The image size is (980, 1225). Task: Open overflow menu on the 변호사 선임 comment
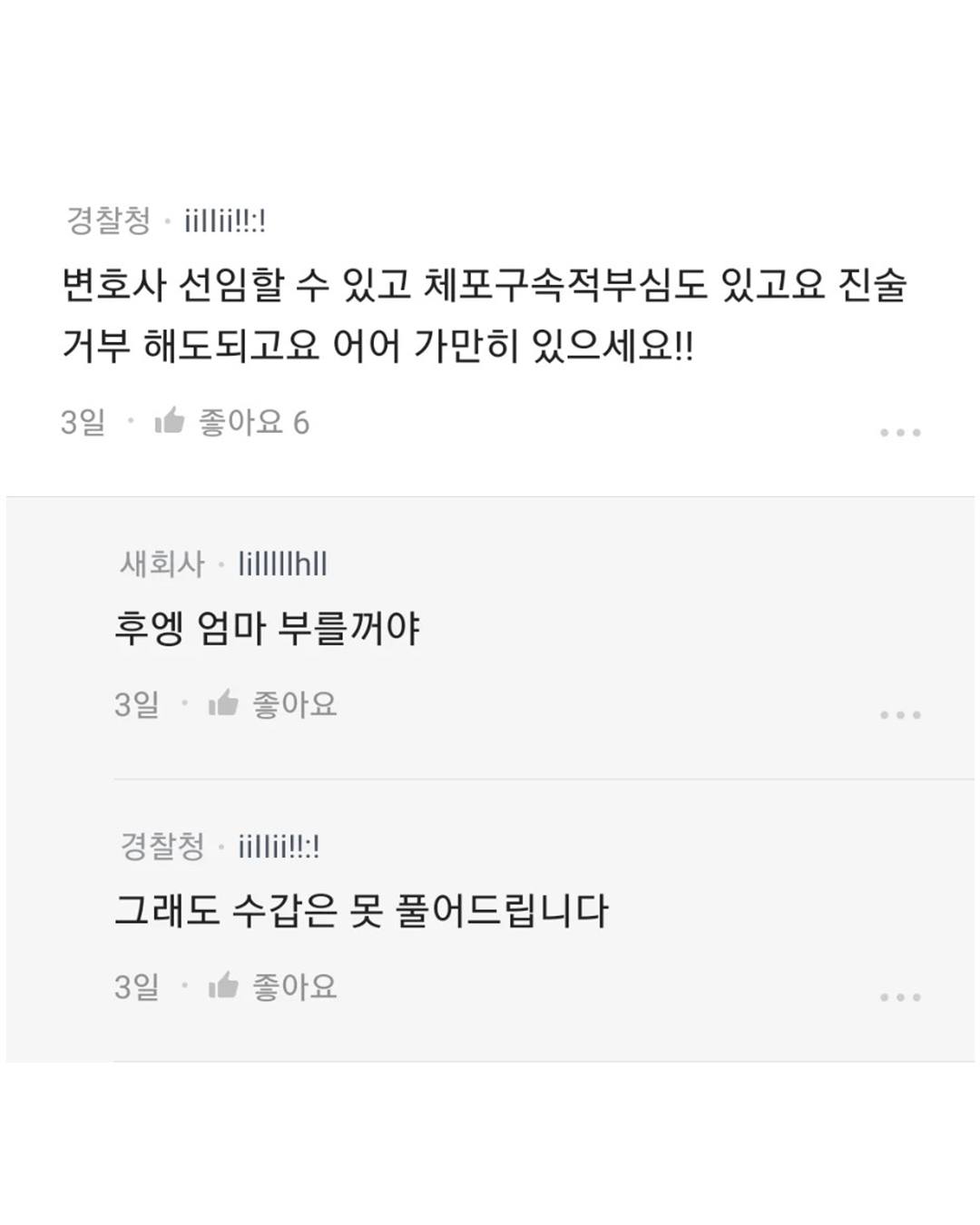[900, 433]
